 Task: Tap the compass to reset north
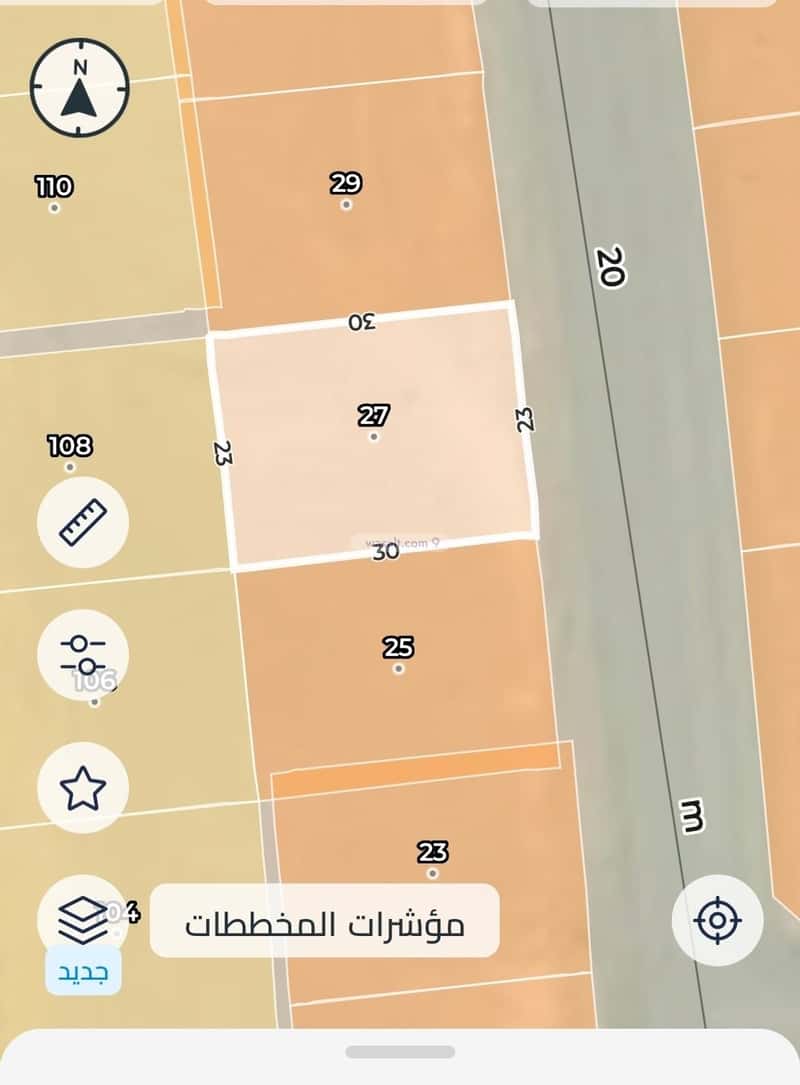pos(80,88)
